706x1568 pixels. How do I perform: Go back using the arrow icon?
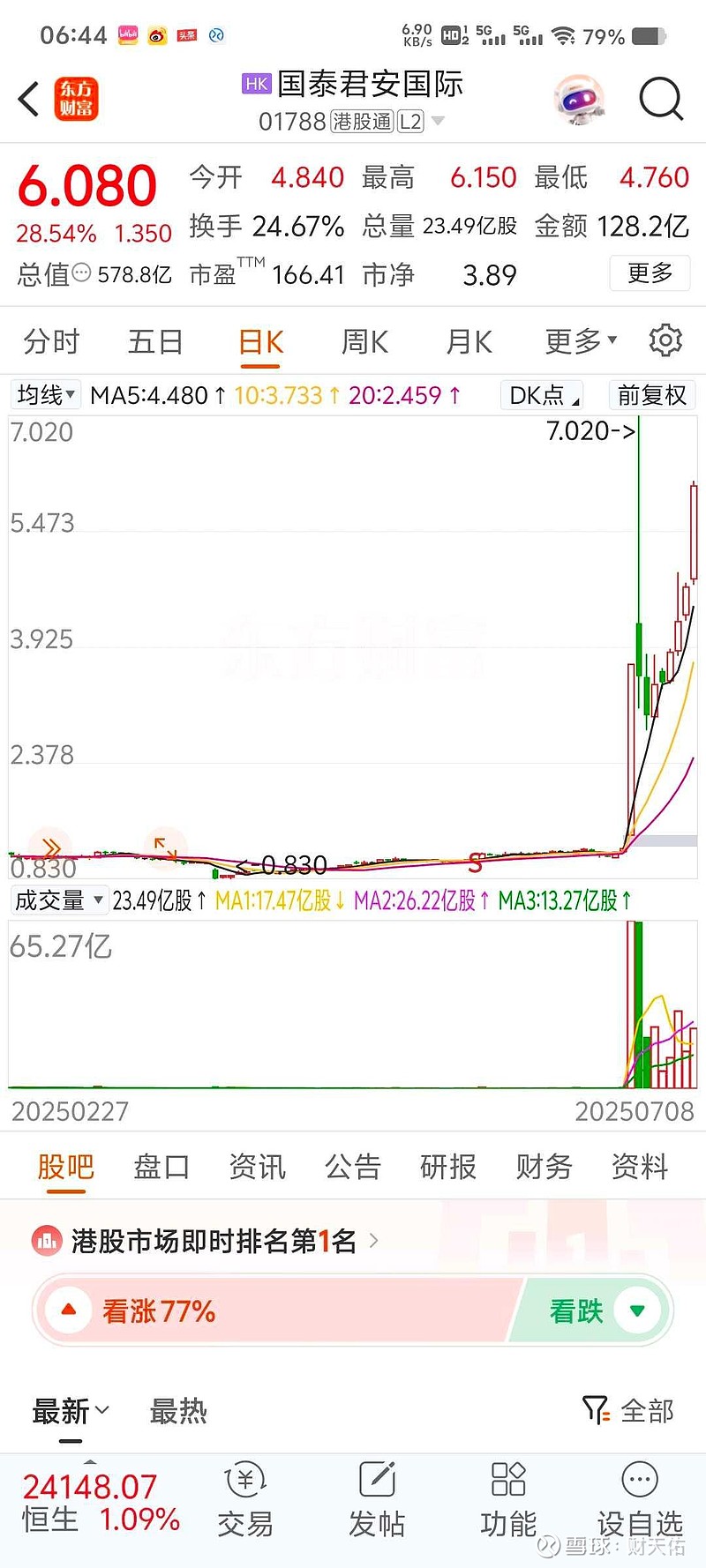(x=29, y=99)
